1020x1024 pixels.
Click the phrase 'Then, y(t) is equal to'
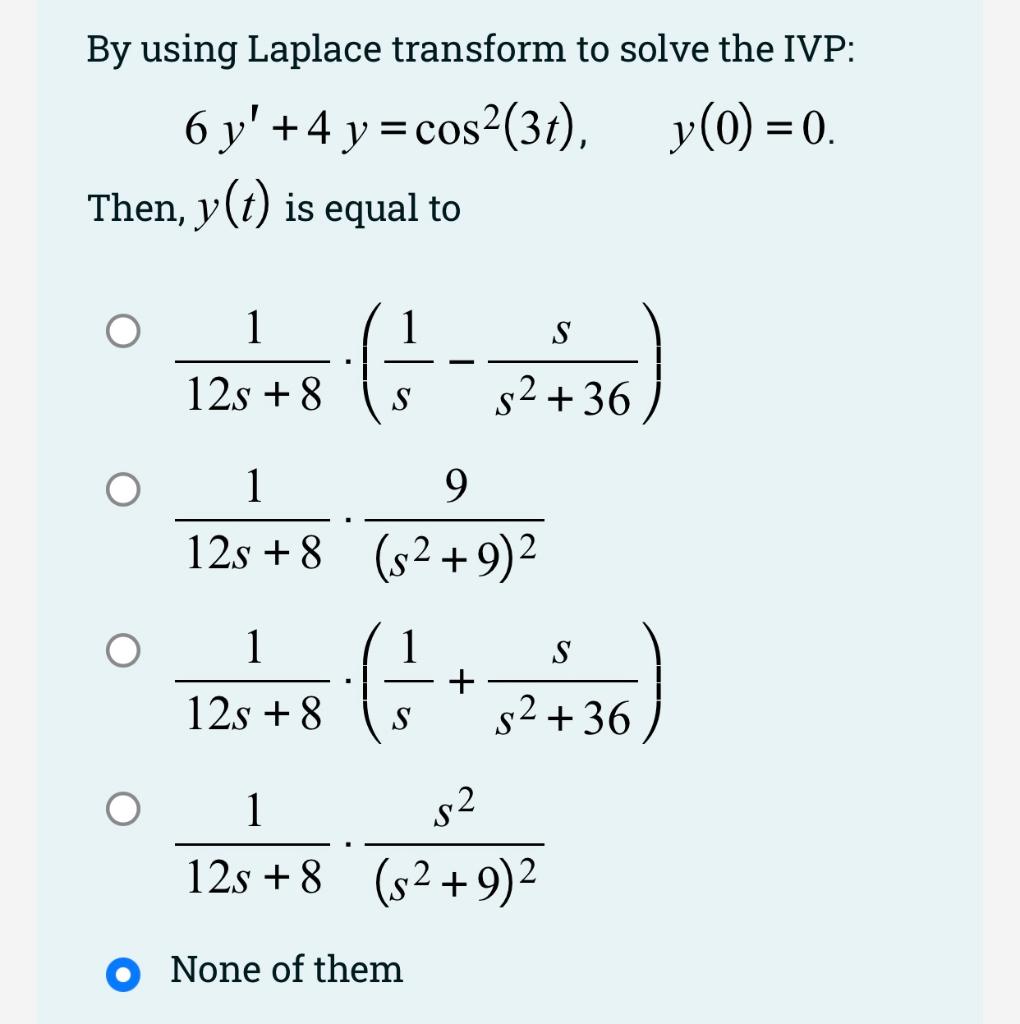(x=273, y=206)
